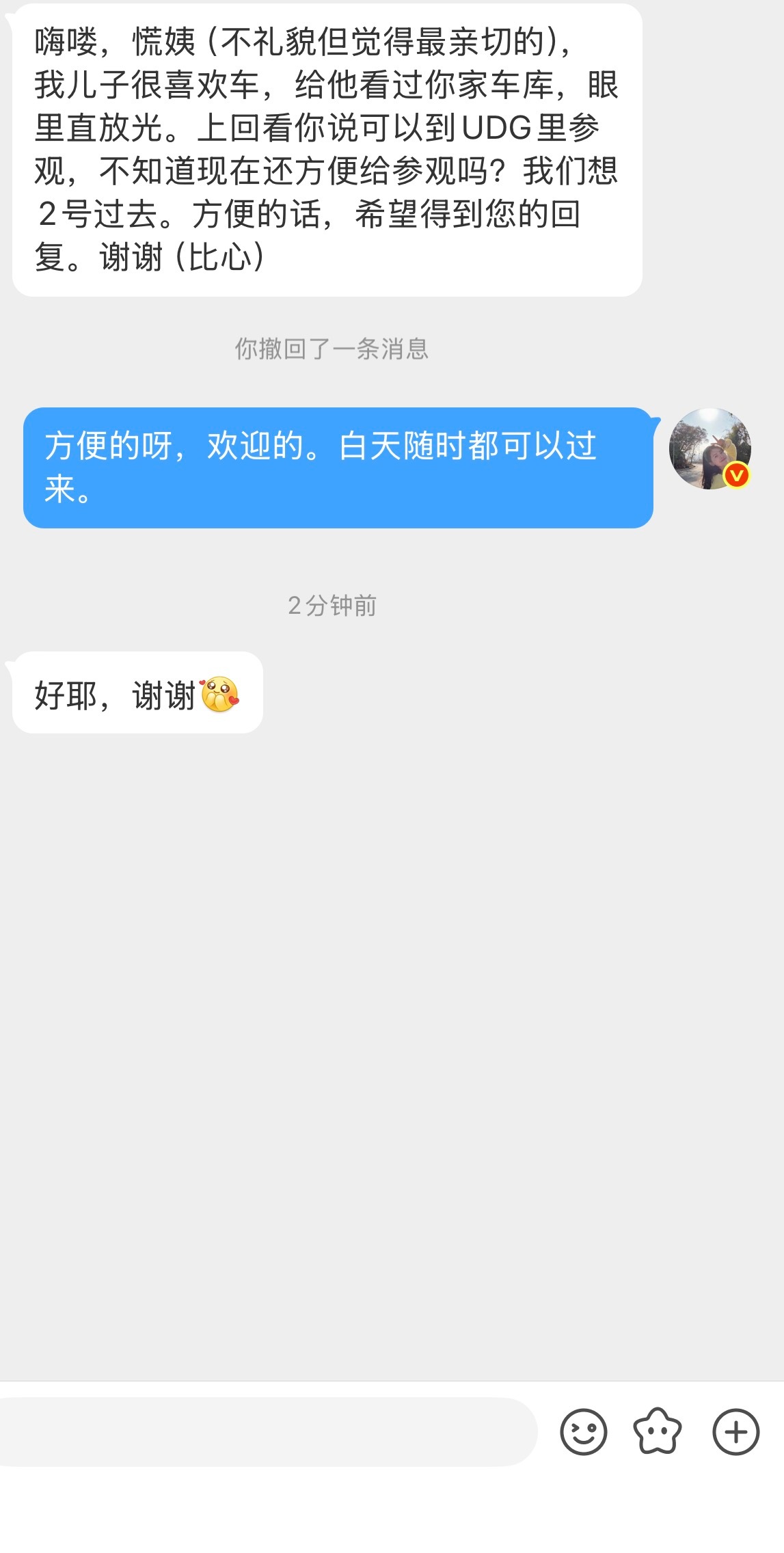
Task: Open the winking emoji picker
Action: point(584,1433)
